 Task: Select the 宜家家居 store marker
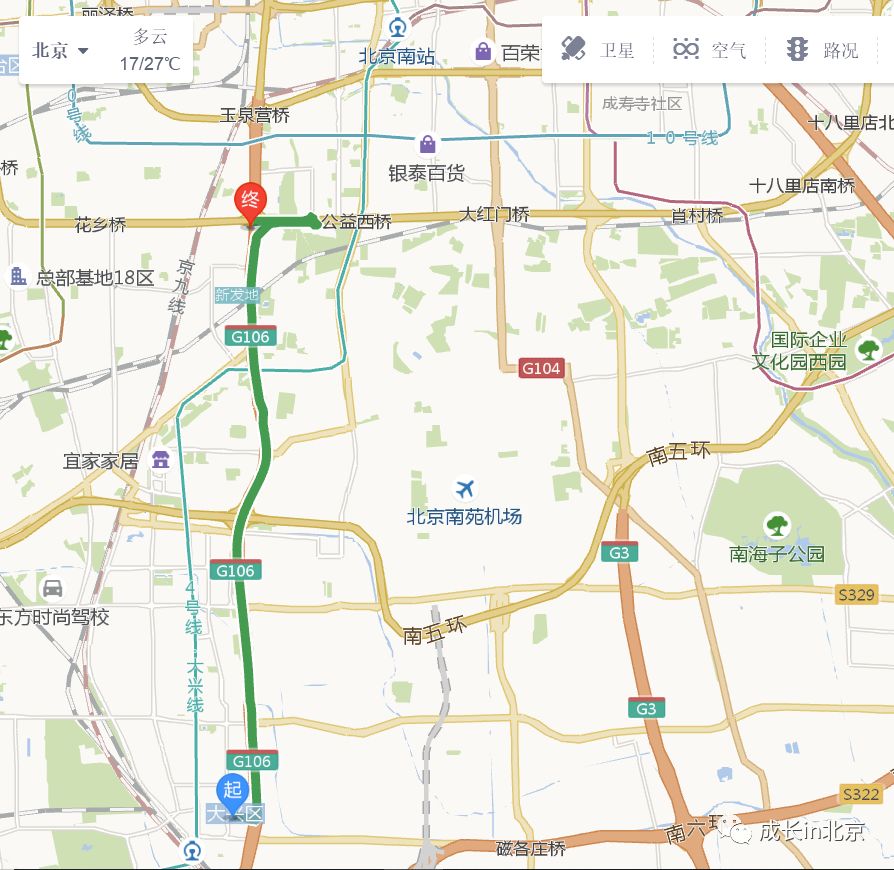coord(160,459)
